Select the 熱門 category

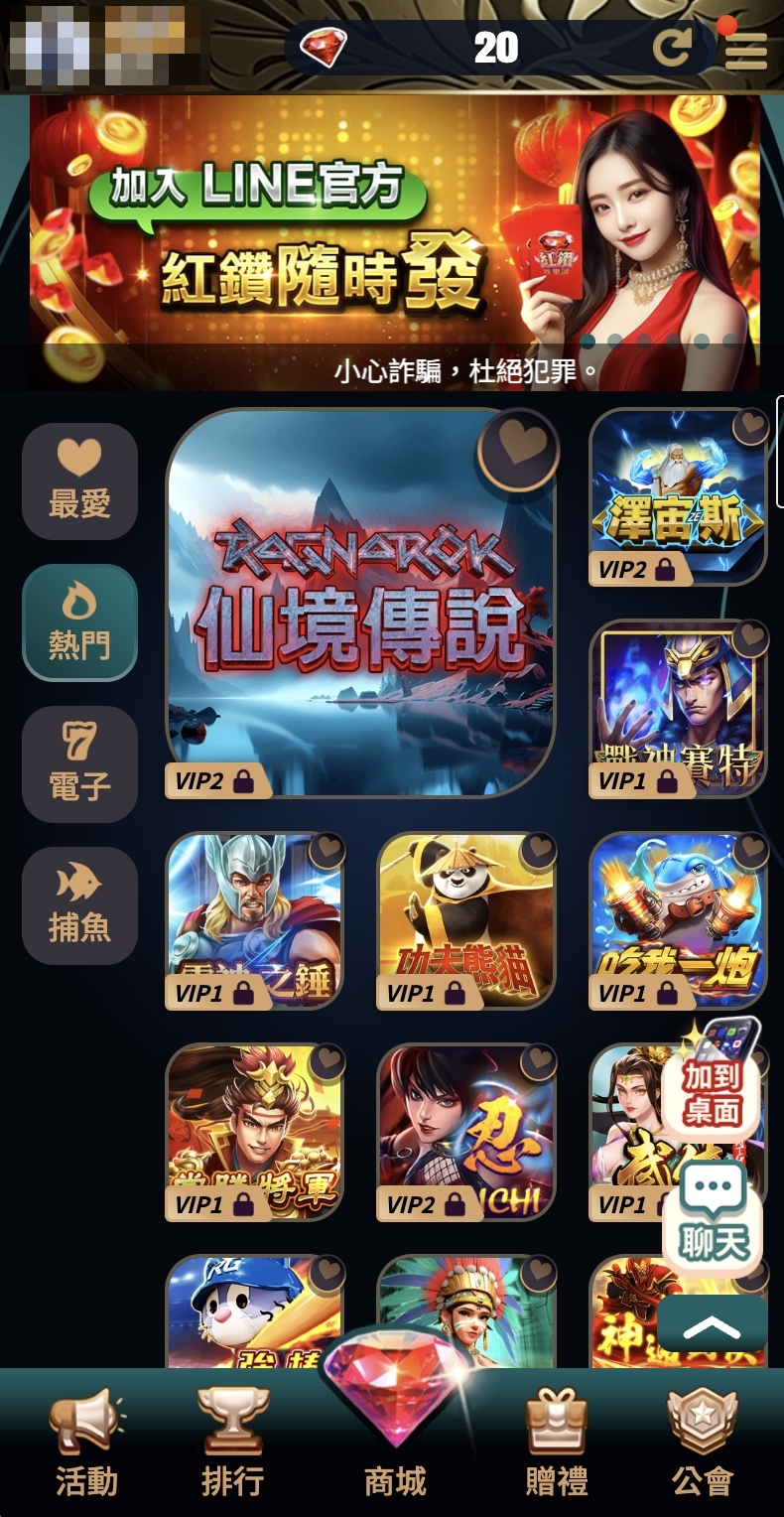79,622
